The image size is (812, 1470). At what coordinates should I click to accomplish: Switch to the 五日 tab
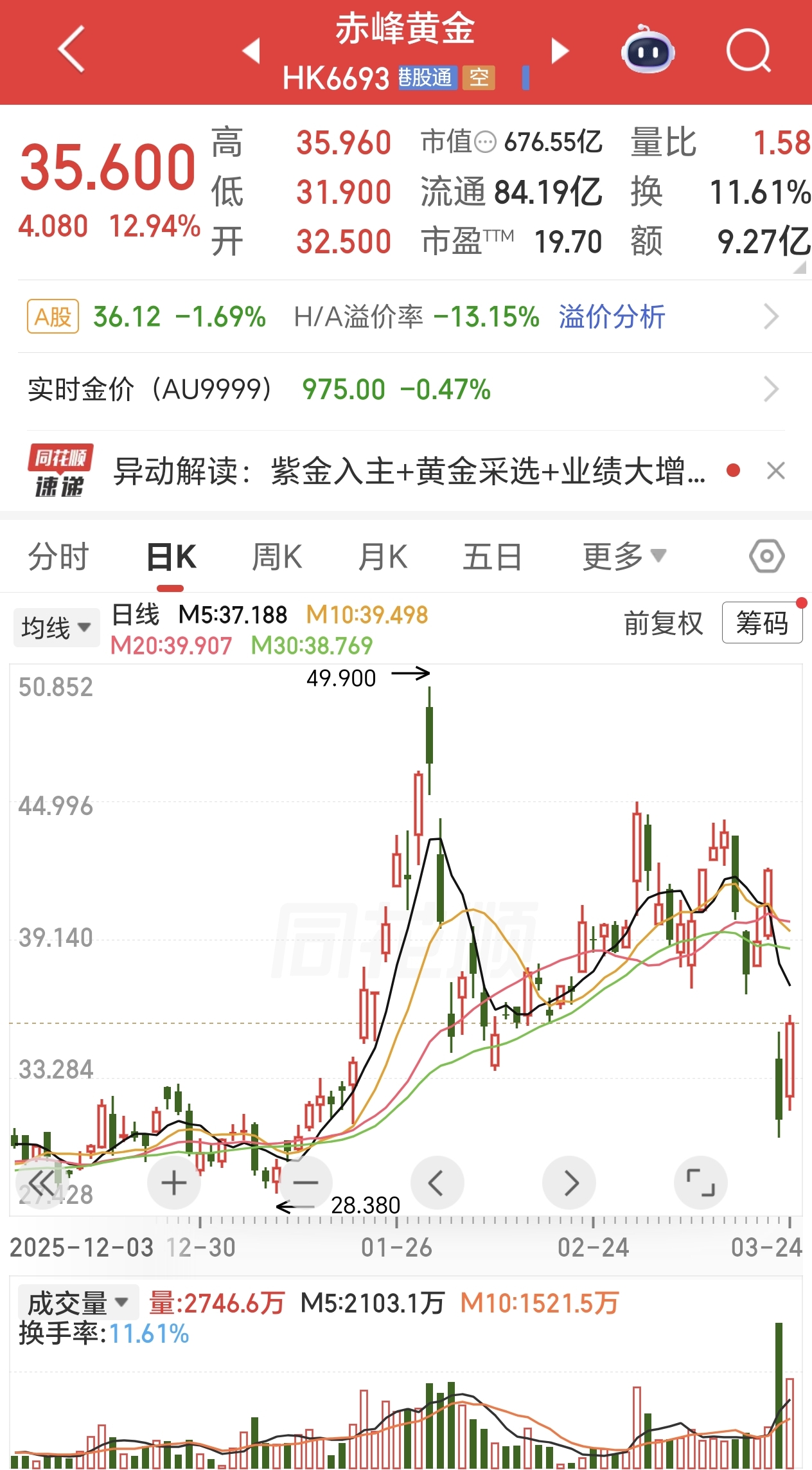click(492, 557)
